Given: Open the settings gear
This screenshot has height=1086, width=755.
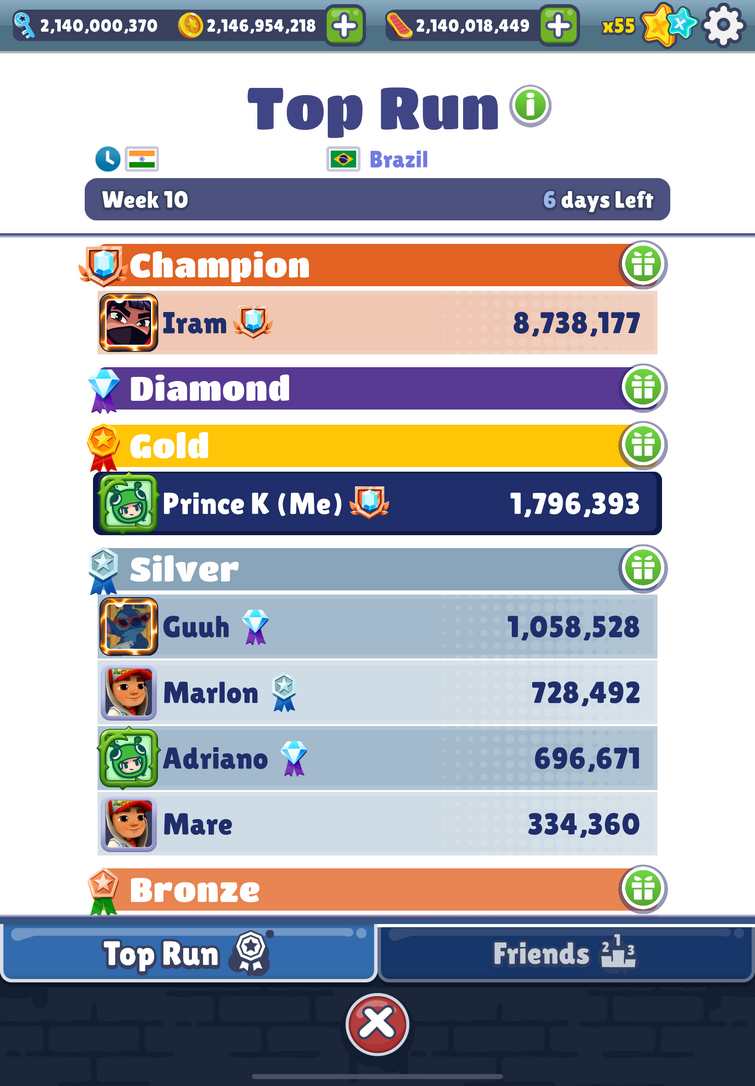Looking at the screenshot, I should (x=724, y=25).
